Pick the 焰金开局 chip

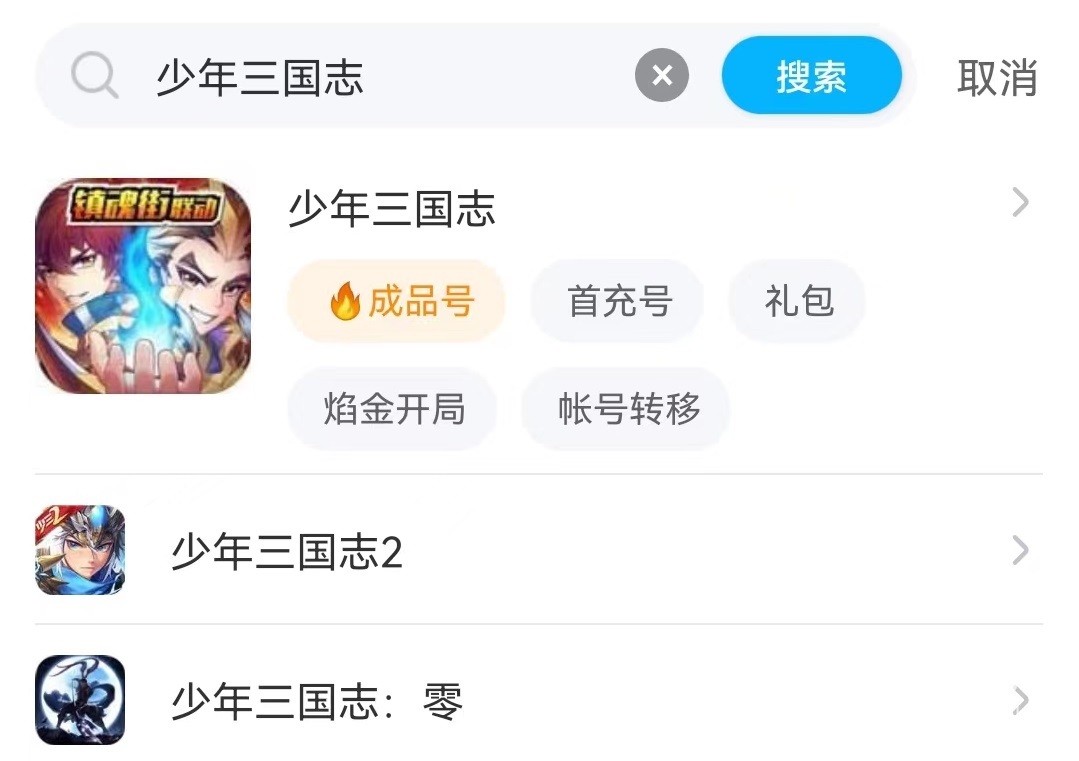pos(393,409)
